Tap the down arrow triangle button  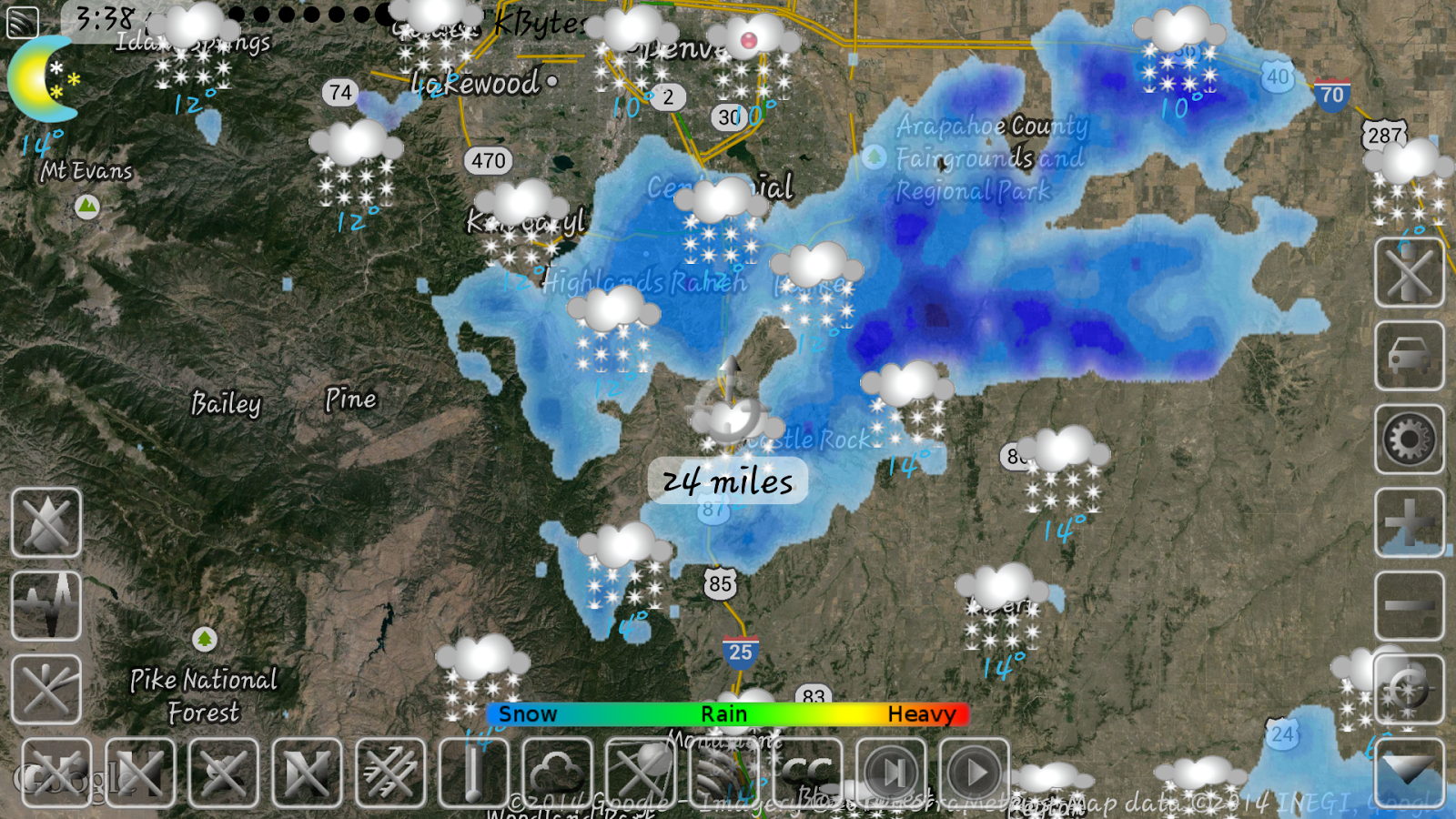(1409, 773)
